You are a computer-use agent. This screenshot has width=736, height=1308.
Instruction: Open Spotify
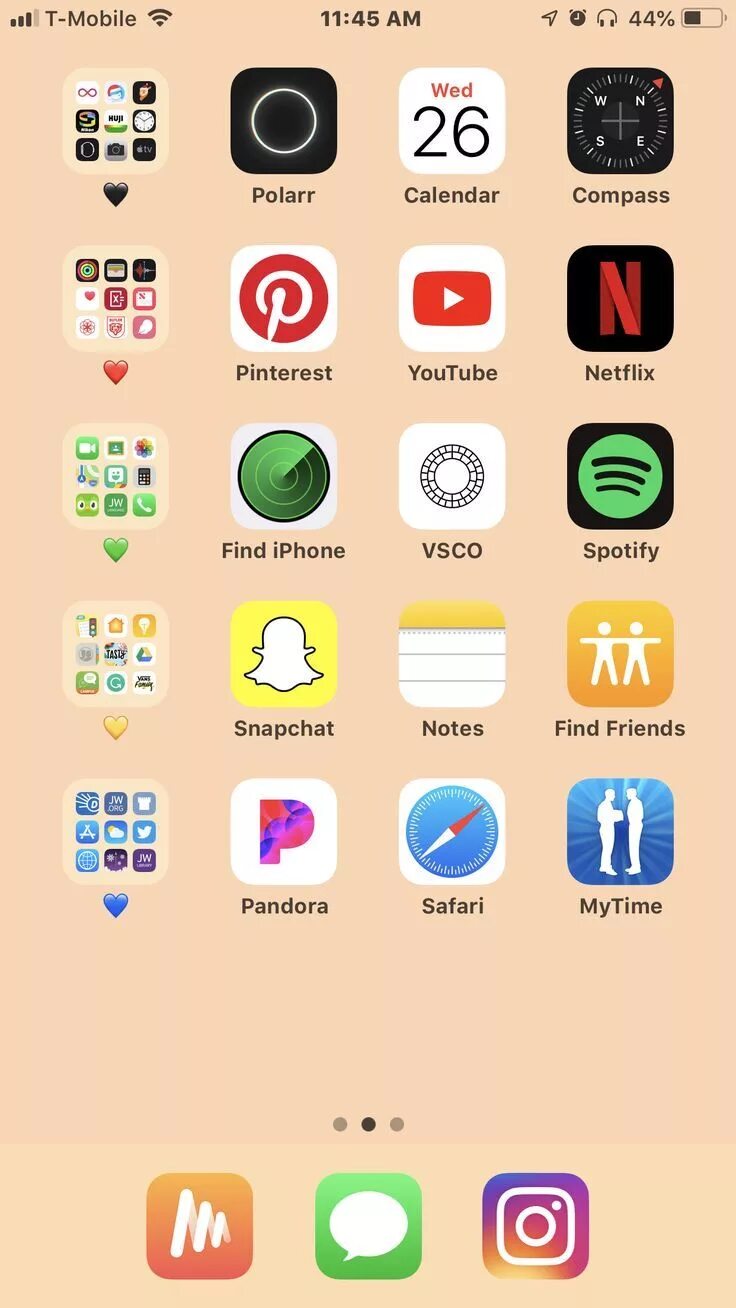pyautogui.click(x=620, y=477)
